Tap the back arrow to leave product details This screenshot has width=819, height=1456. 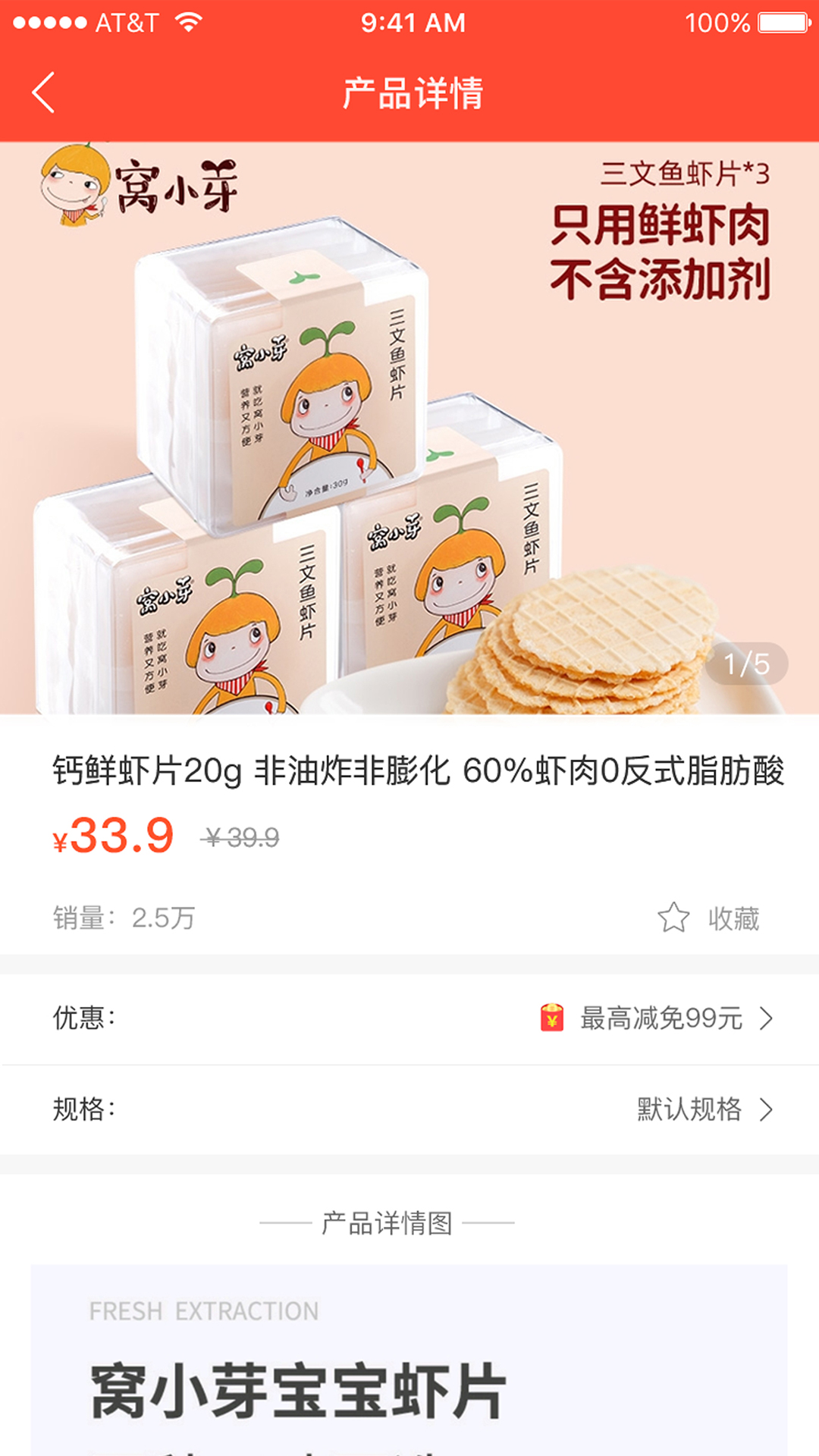pos(43,93)
